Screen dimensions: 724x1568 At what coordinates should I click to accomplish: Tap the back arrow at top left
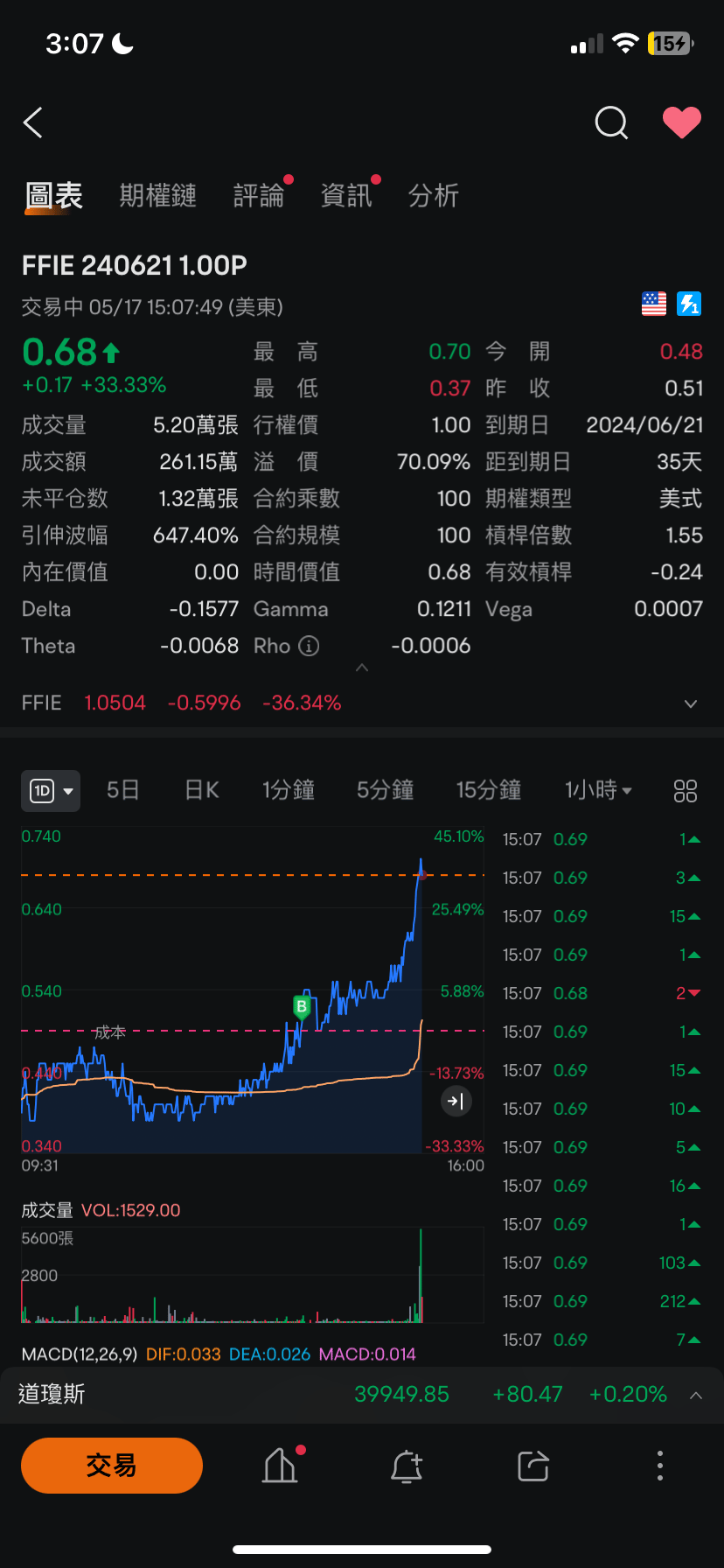pyautogui.click(x=32, y=123)
